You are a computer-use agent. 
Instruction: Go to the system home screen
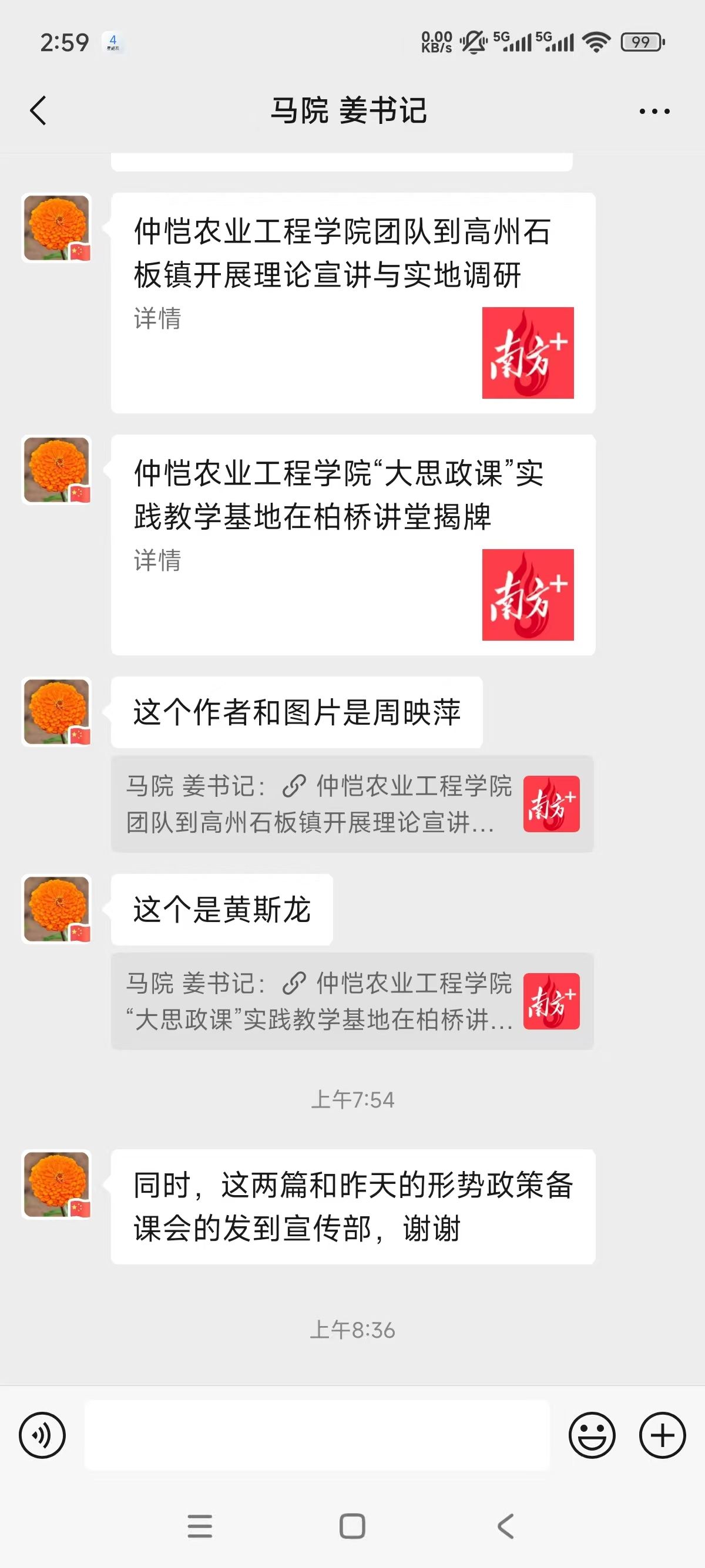[x=352, y=1526]
